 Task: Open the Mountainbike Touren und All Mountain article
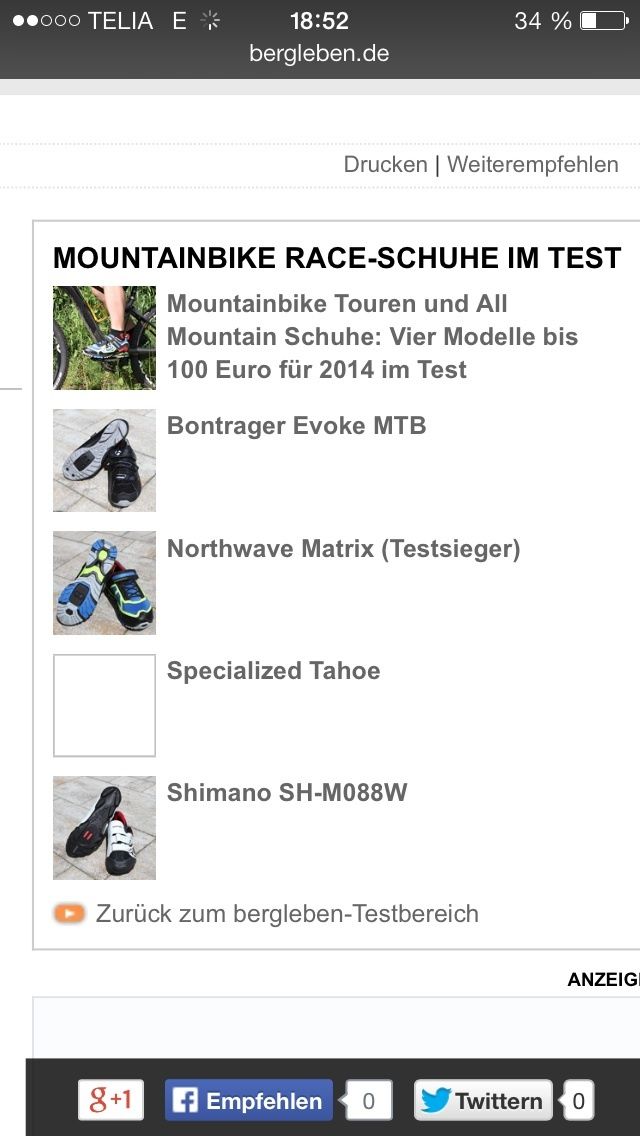click(373, 337)
